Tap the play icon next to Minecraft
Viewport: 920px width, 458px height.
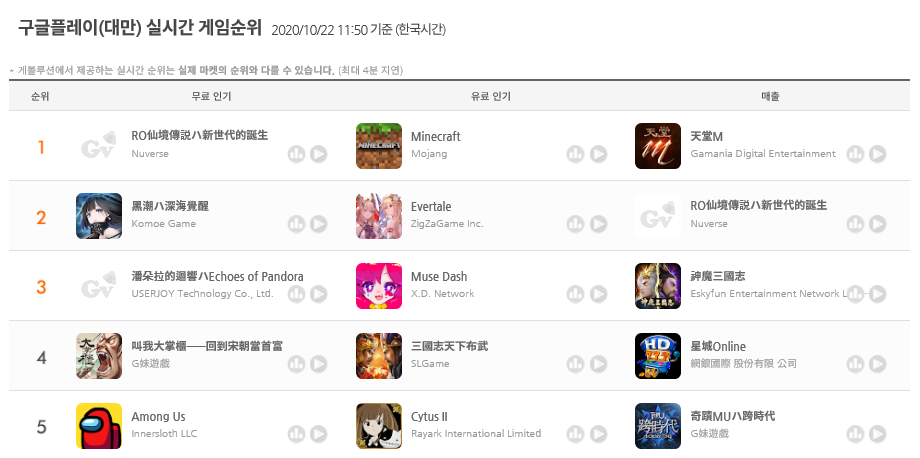pyautogui.click(x=598, y=154)
